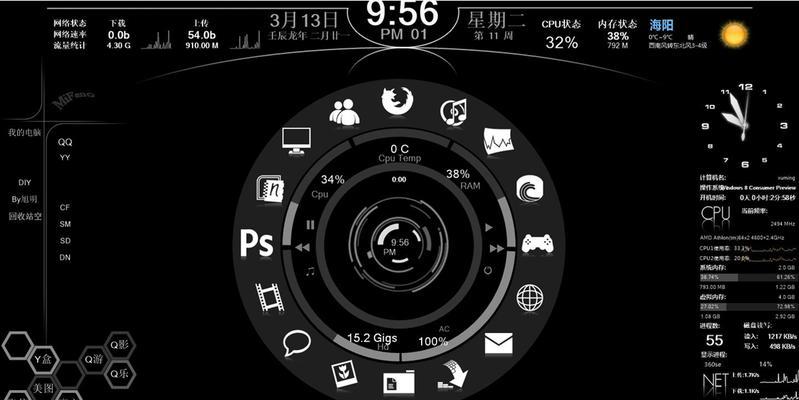Open Photoshop via the Ps icon

(x=257, y=242)
